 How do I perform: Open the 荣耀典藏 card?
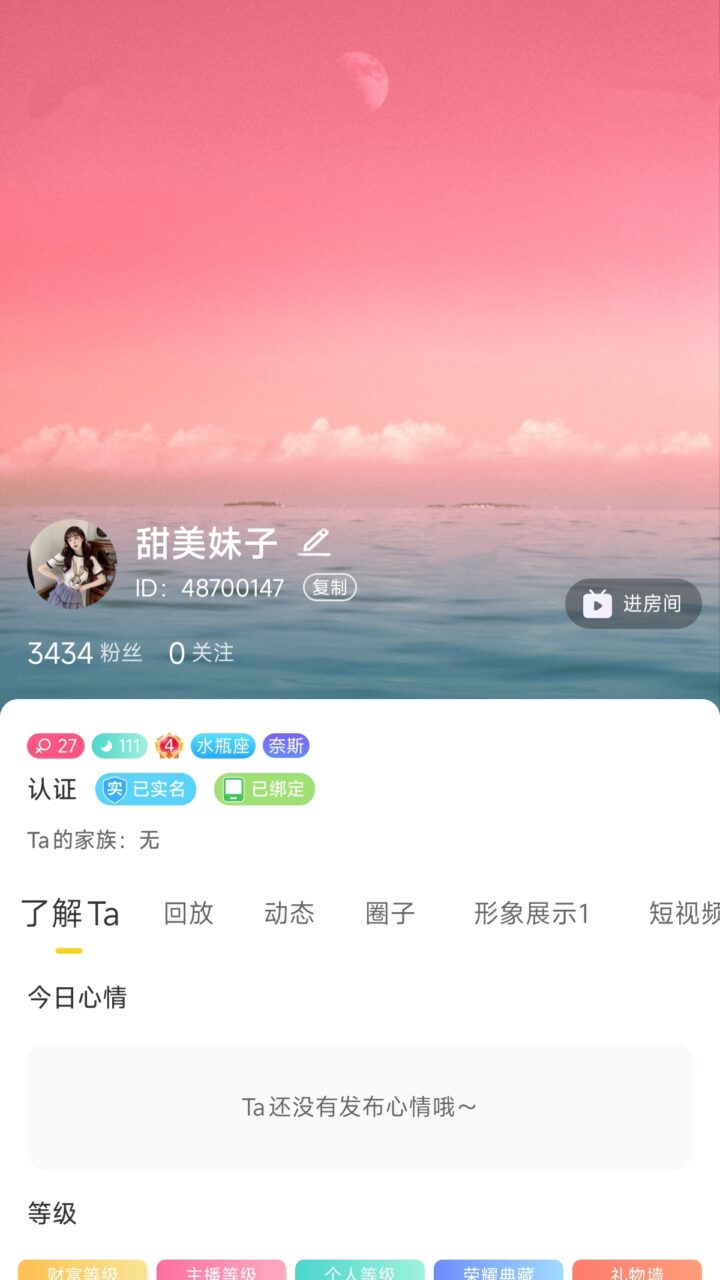(498, 1271)
